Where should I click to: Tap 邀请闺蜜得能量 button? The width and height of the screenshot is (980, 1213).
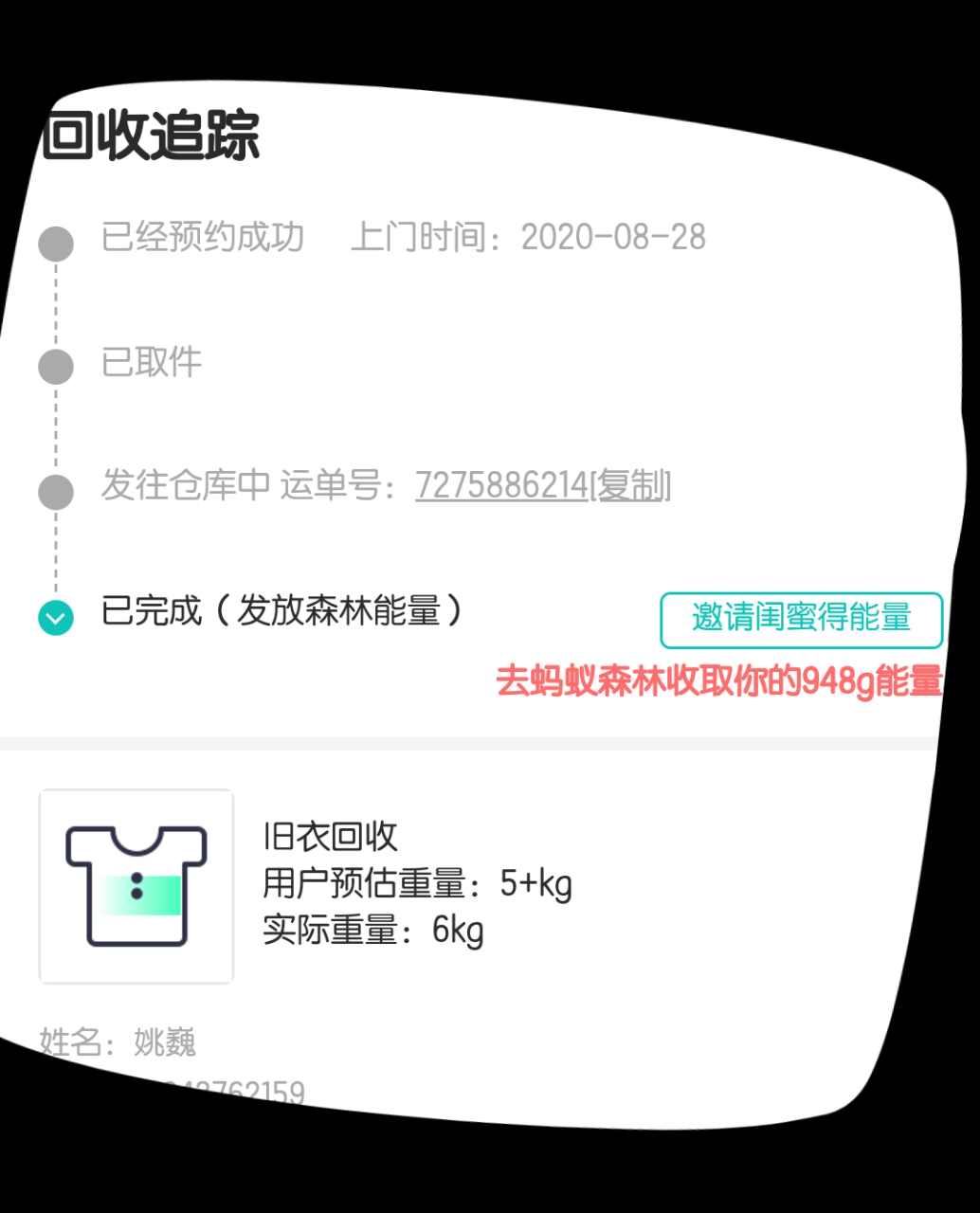tap(801, 619)
